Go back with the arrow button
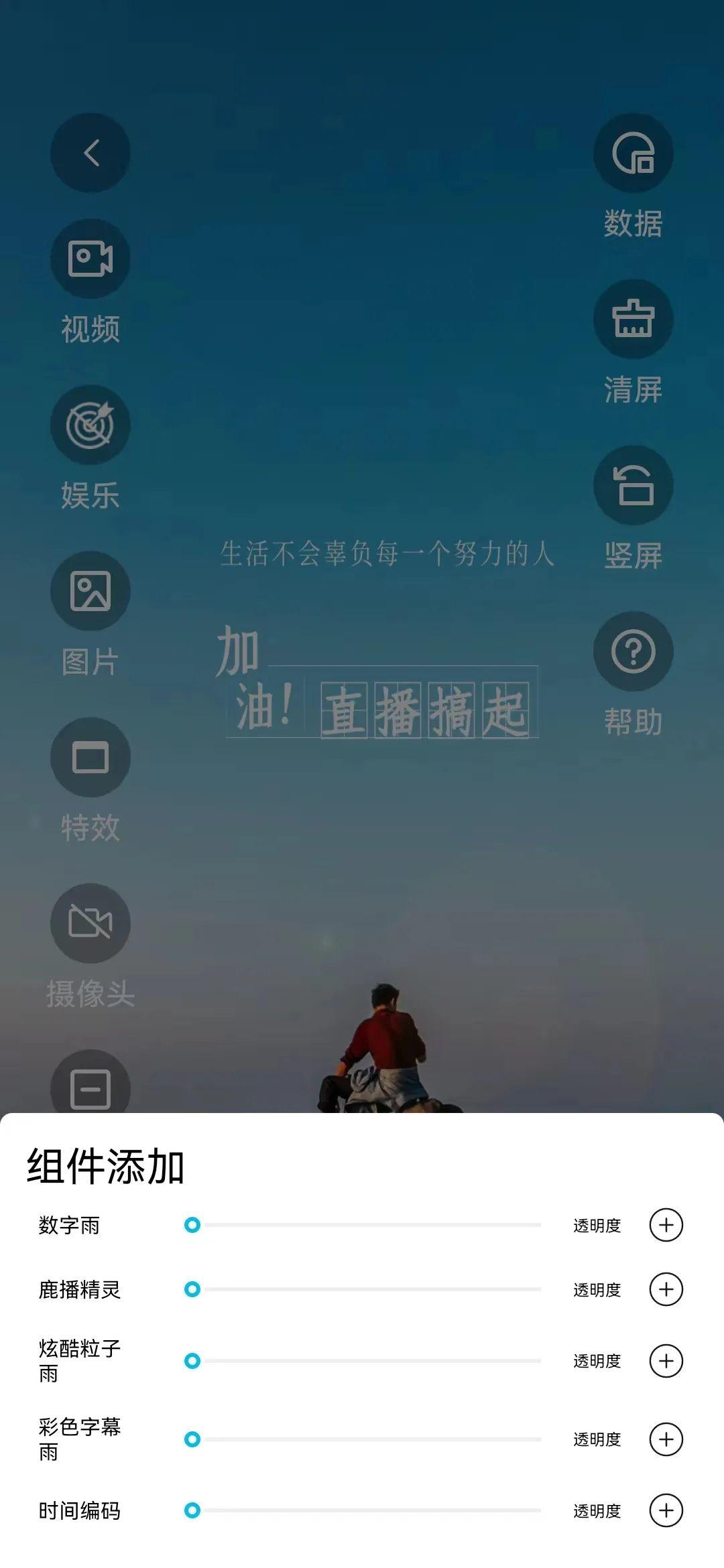This screenshot has width=724, height=1568. click(90, 153)
